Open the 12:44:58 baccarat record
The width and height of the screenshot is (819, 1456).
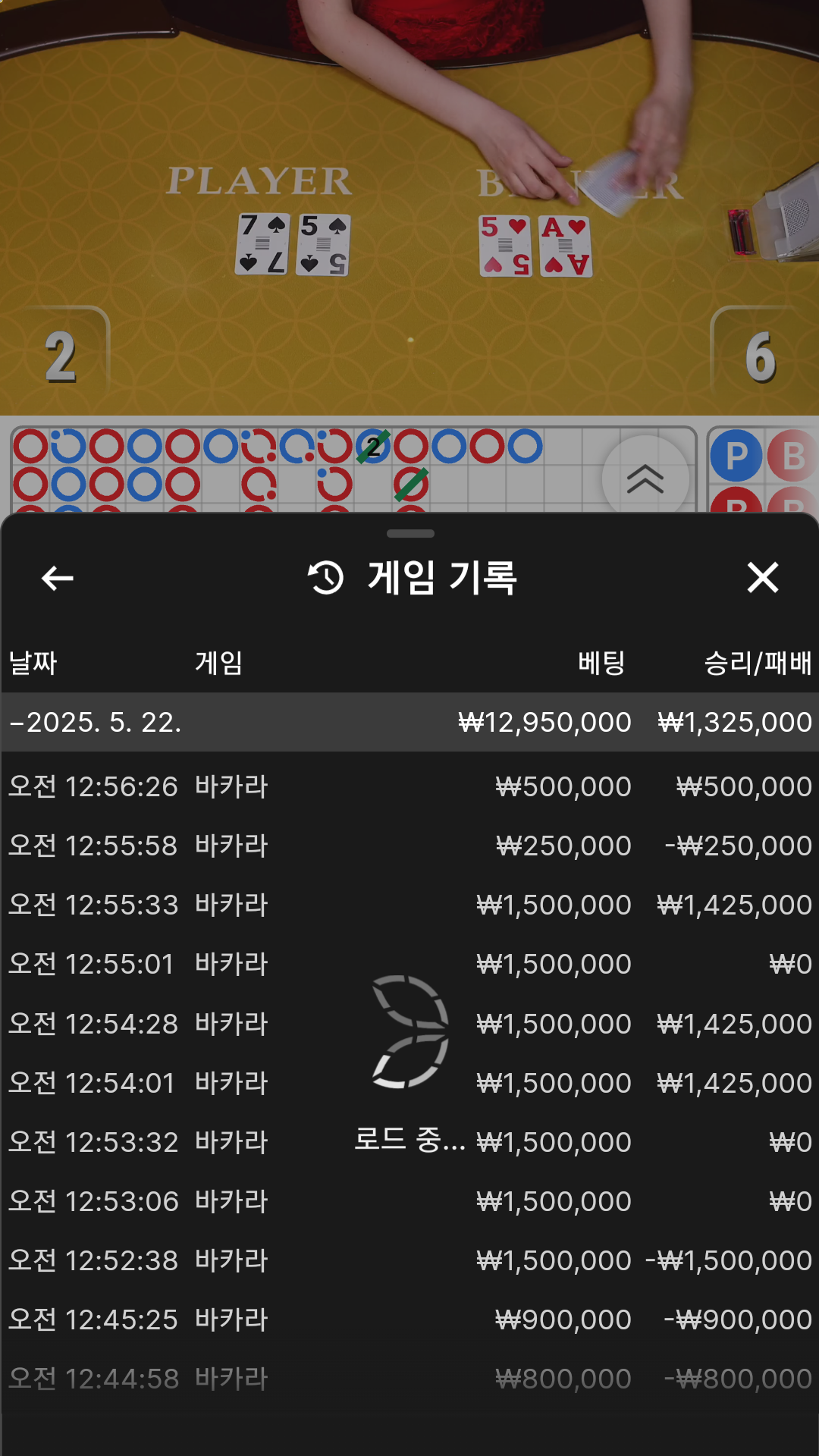coord(409,1379)
